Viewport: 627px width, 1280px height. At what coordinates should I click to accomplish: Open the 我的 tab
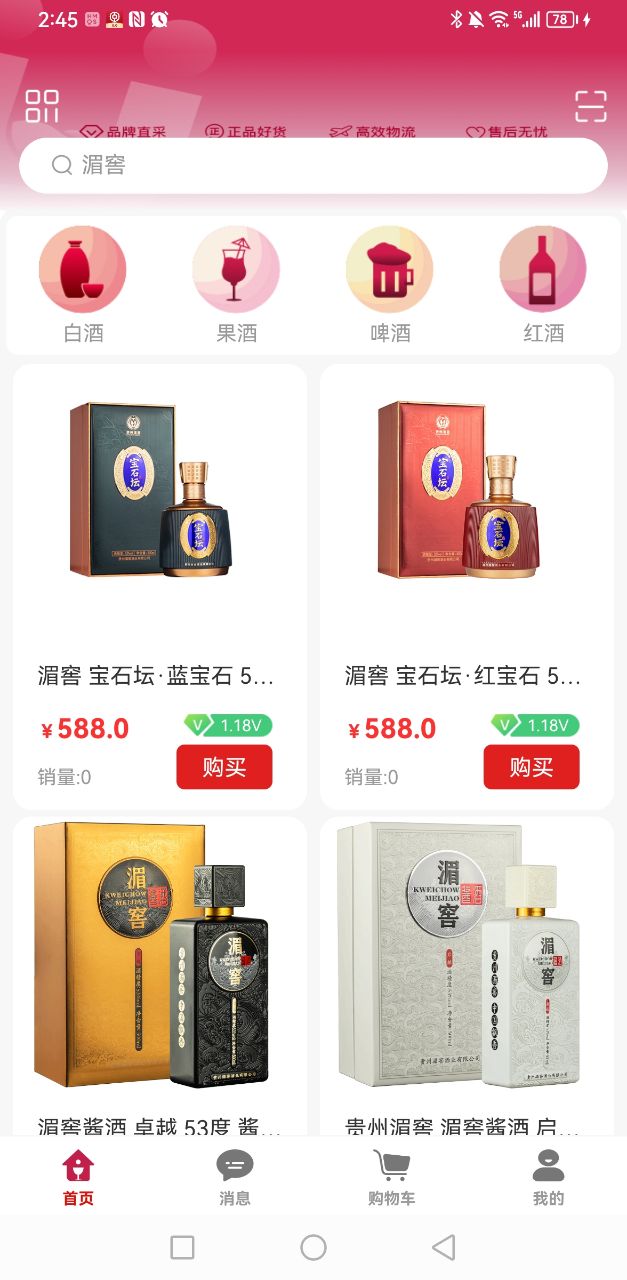click(x=548, y=1177)
